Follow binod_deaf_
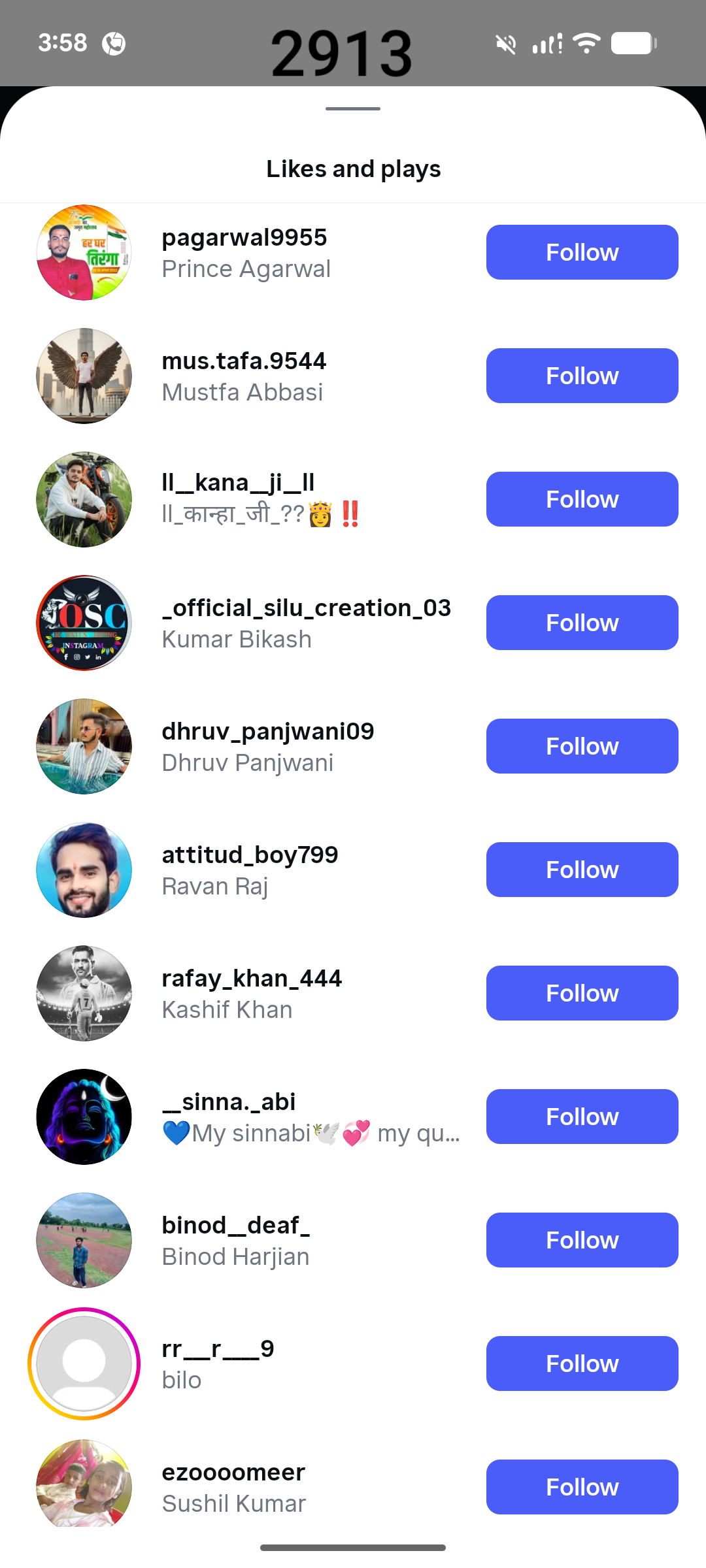 coord(582,1240)
